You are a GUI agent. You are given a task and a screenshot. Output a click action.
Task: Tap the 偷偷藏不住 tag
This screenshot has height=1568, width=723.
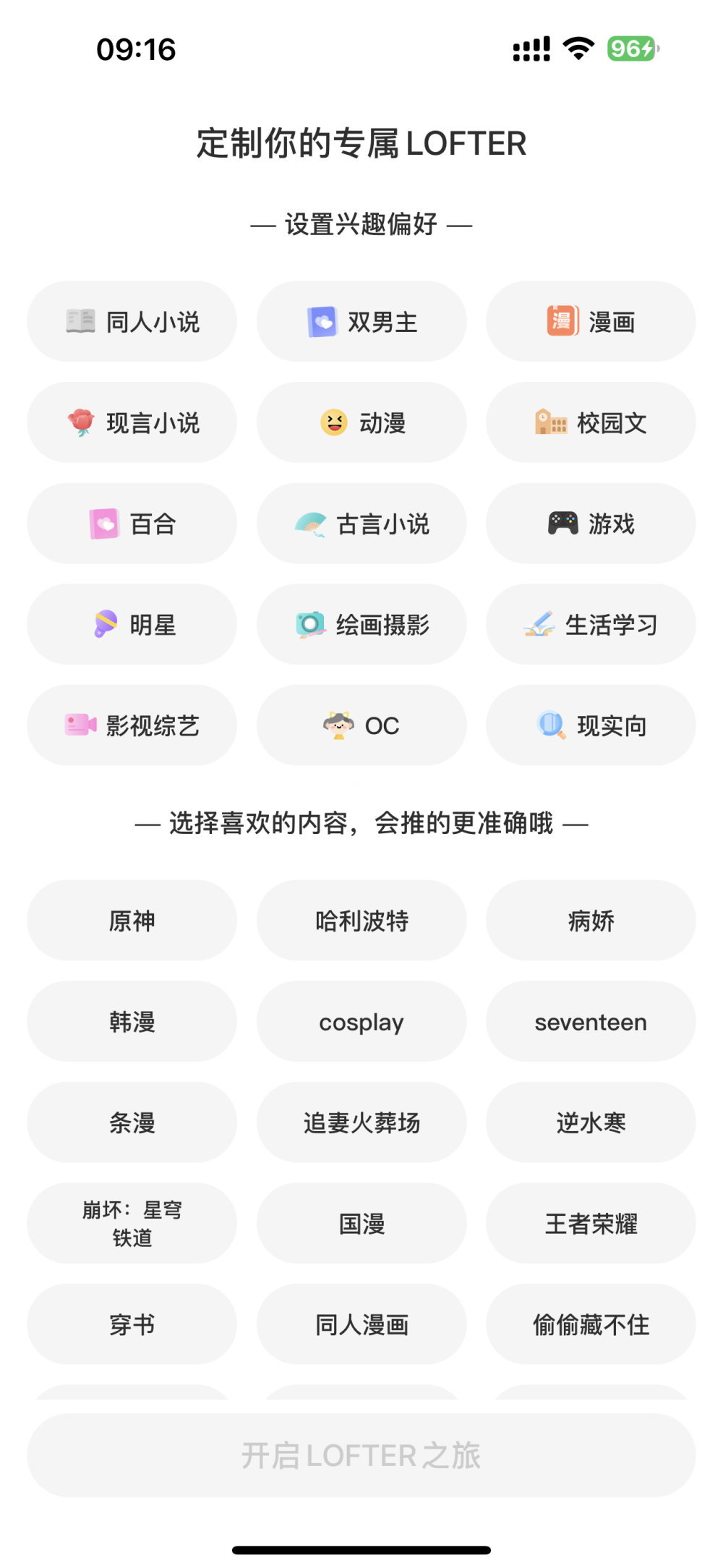tap(591, 1324)
